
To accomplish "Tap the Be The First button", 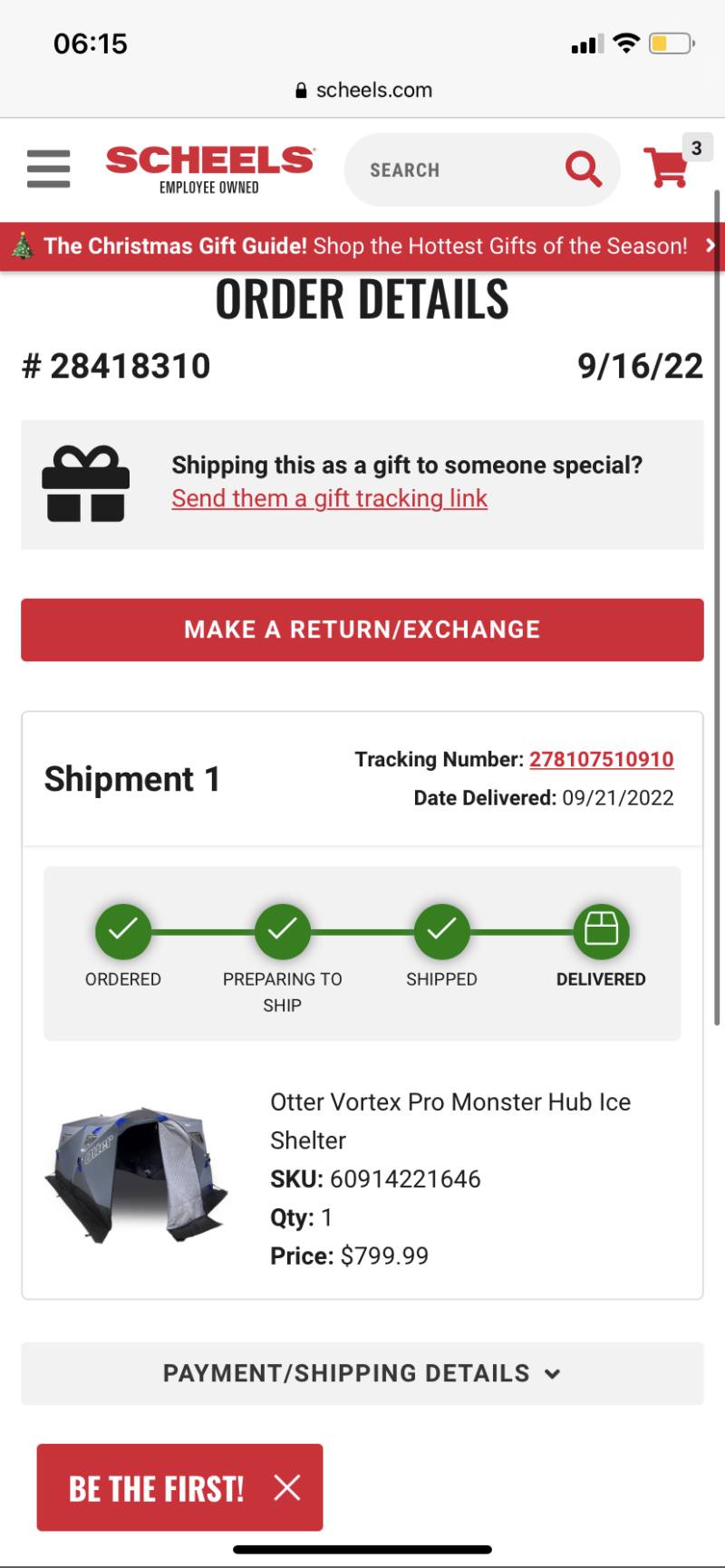I will (156, 1488).
